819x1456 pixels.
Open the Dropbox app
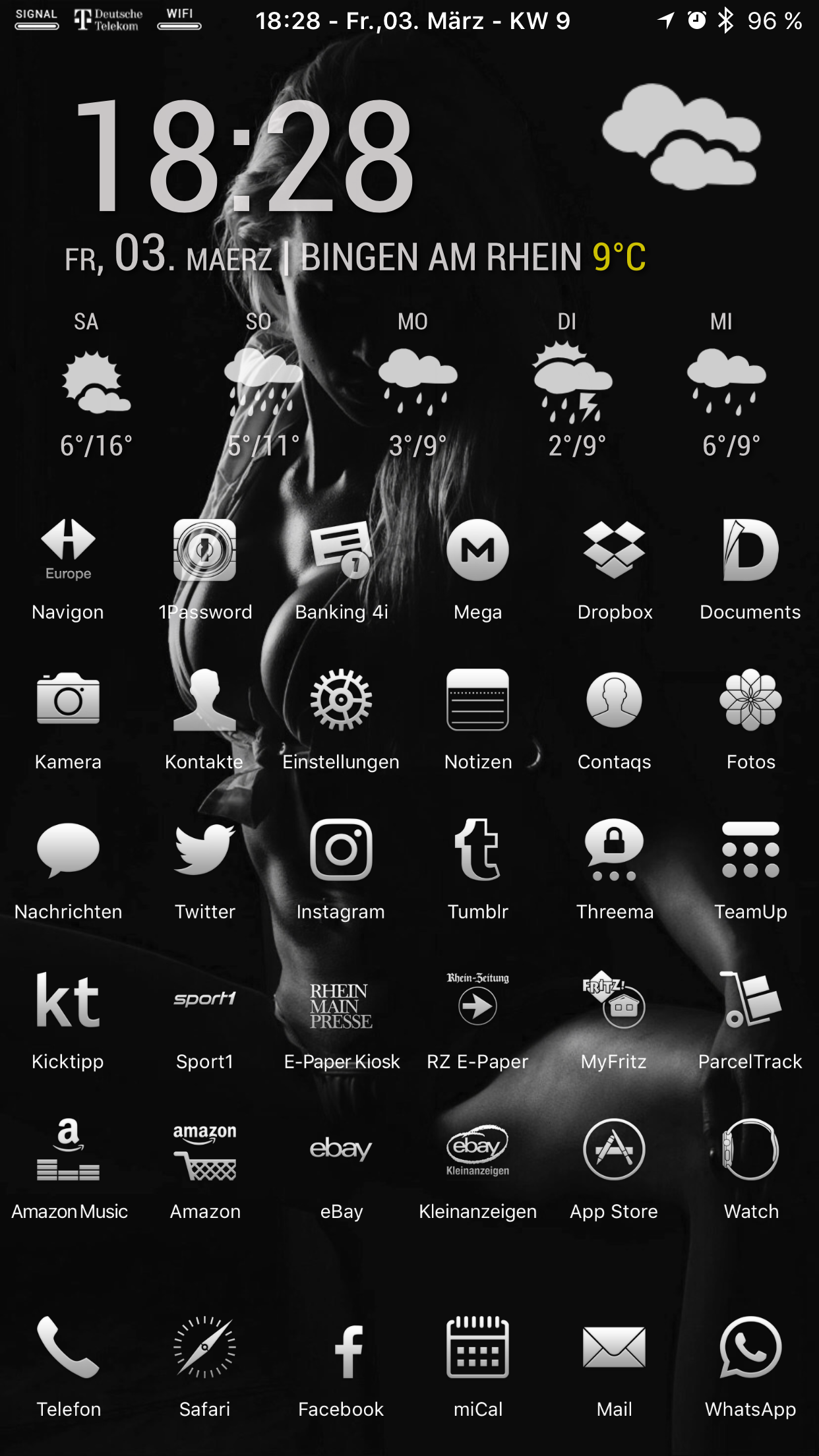click(x=615, y=551)
